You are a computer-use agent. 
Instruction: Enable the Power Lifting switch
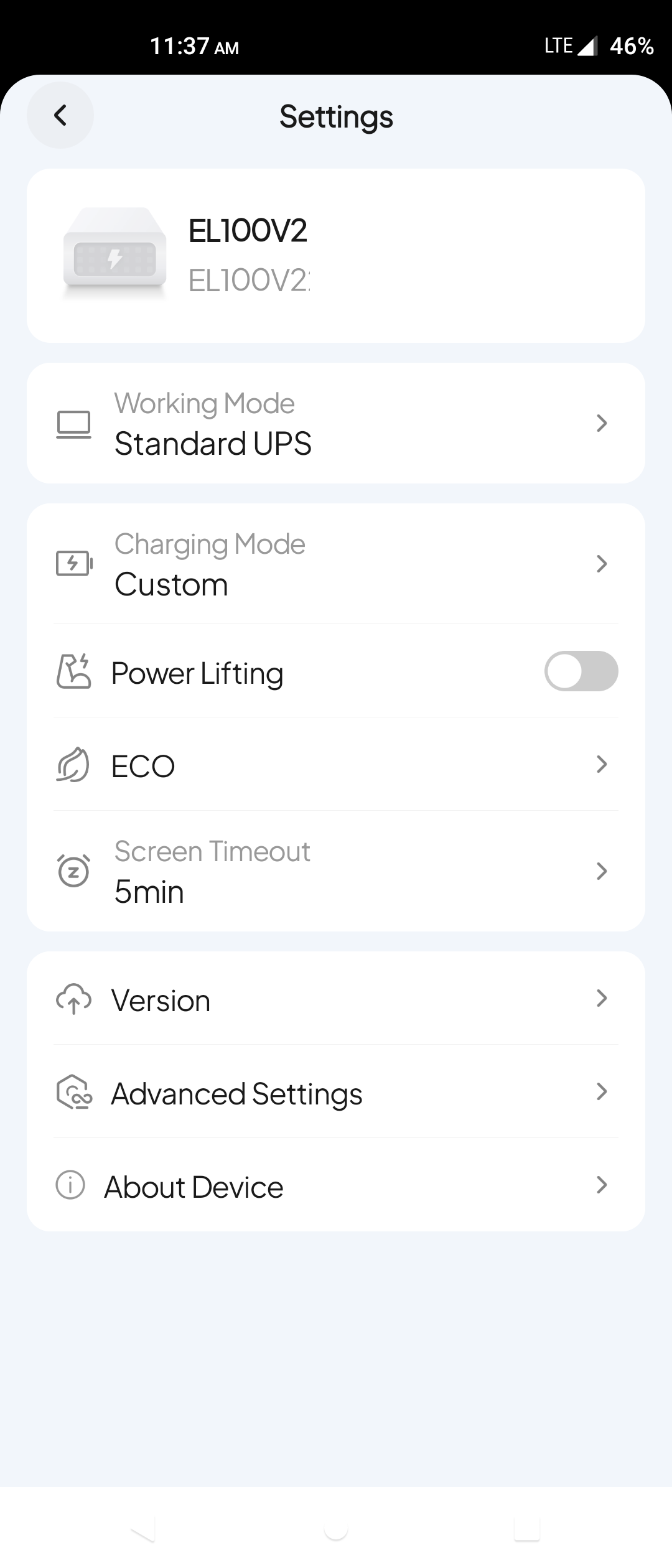[581, 671]
